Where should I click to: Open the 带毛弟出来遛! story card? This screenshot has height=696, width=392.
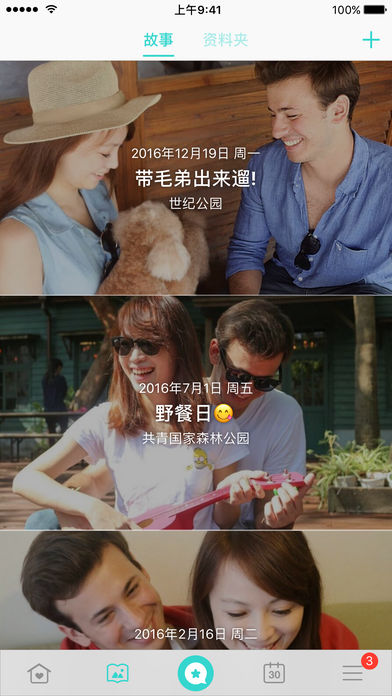196,178
